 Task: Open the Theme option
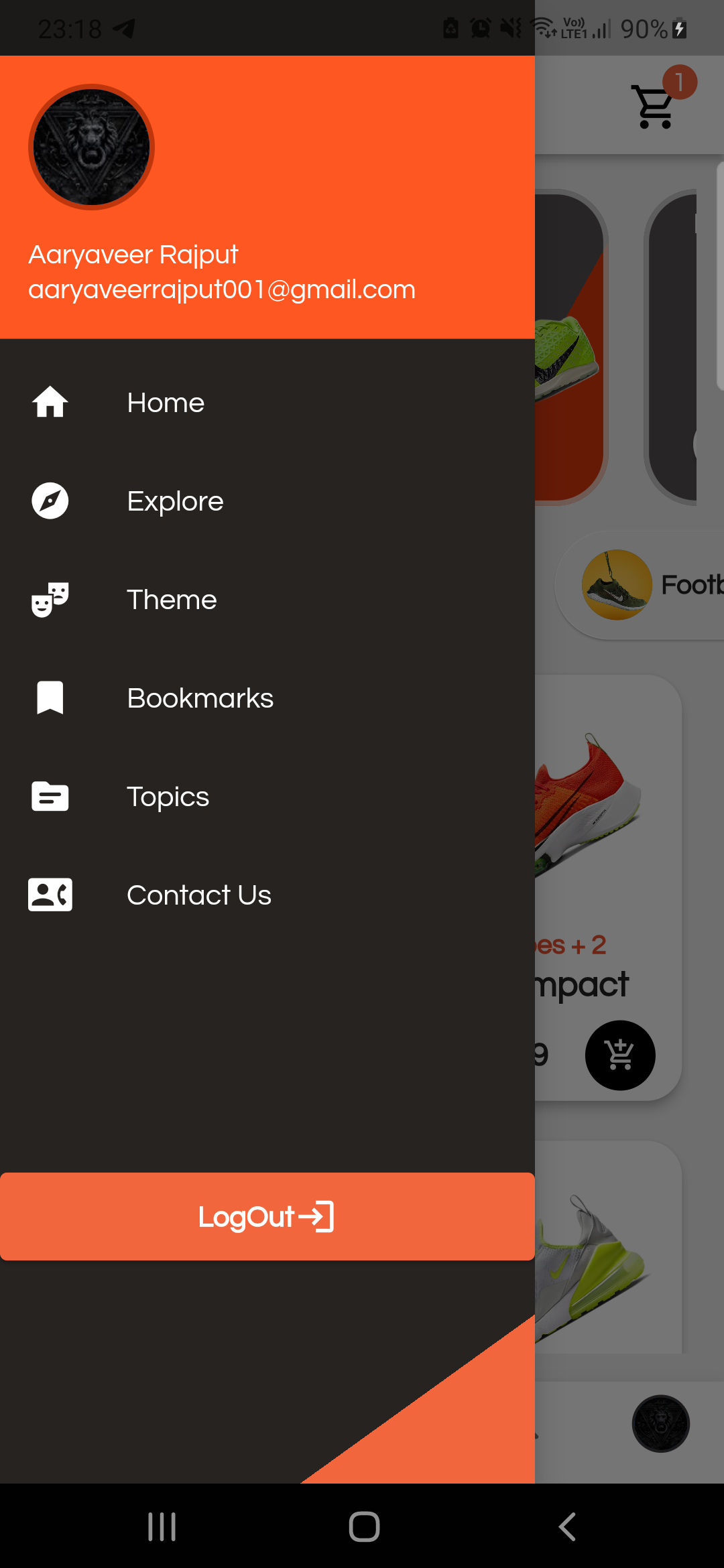(172, 600)
